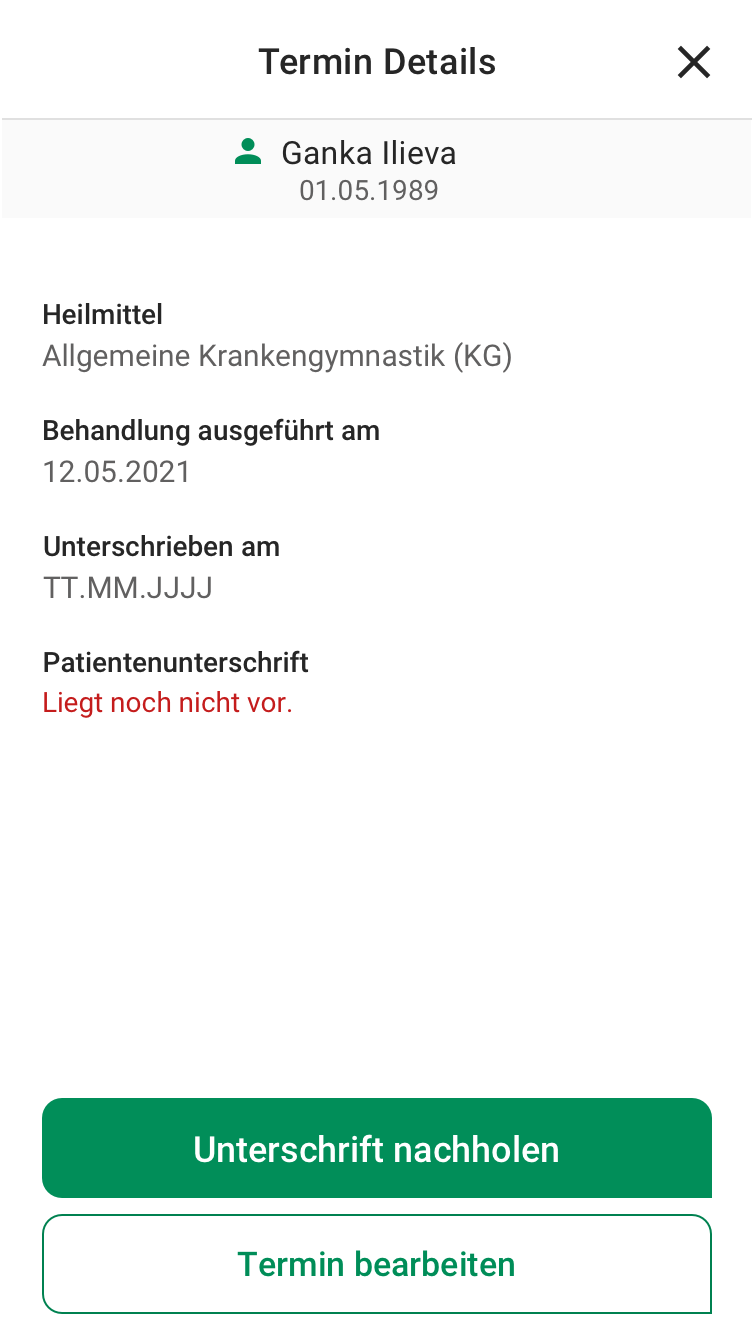
Task: Select the Termin bearbeiten button
Action: [376, 1263]
